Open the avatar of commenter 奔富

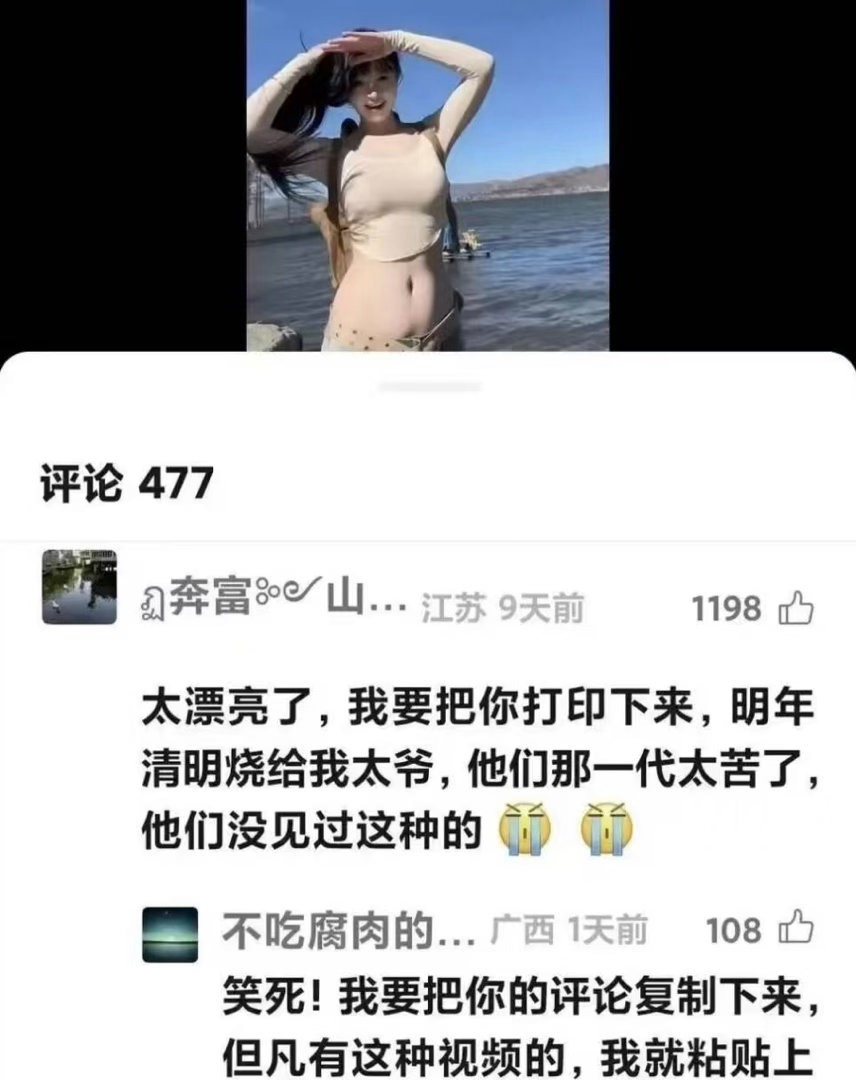pyautogui.click(x=79, y=587)
